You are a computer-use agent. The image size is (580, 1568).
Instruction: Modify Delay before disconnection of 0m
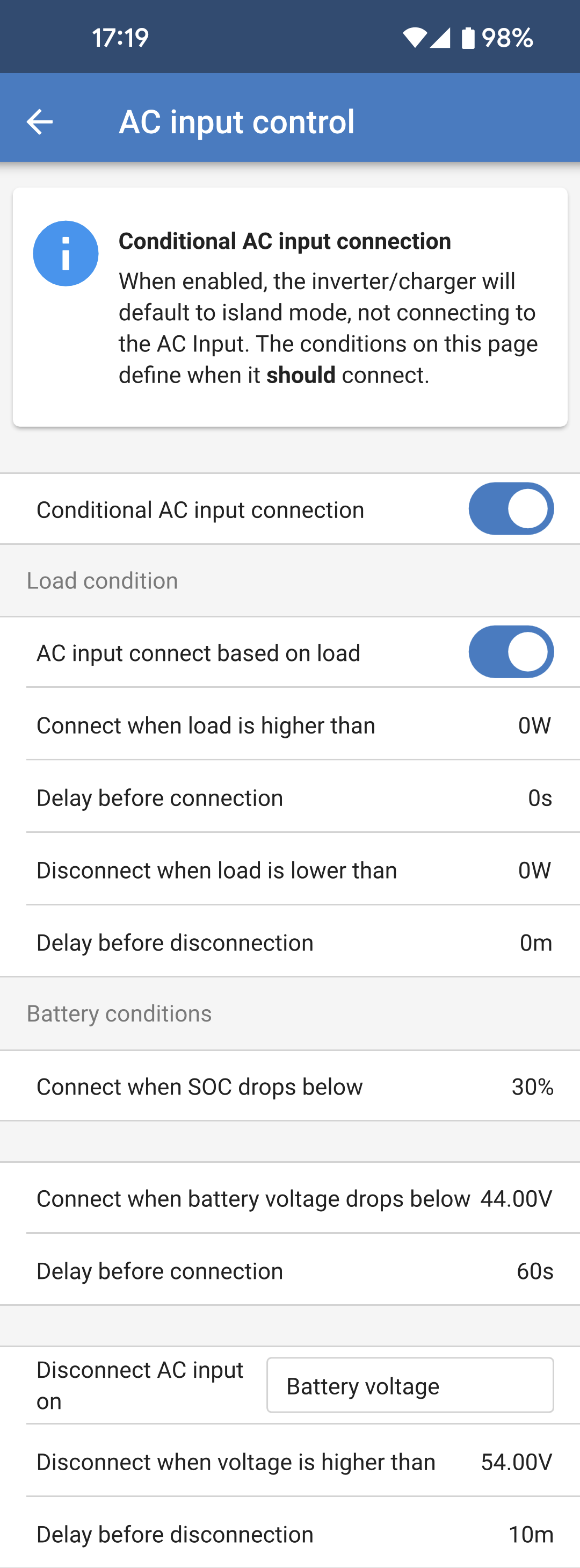[291, 943]
